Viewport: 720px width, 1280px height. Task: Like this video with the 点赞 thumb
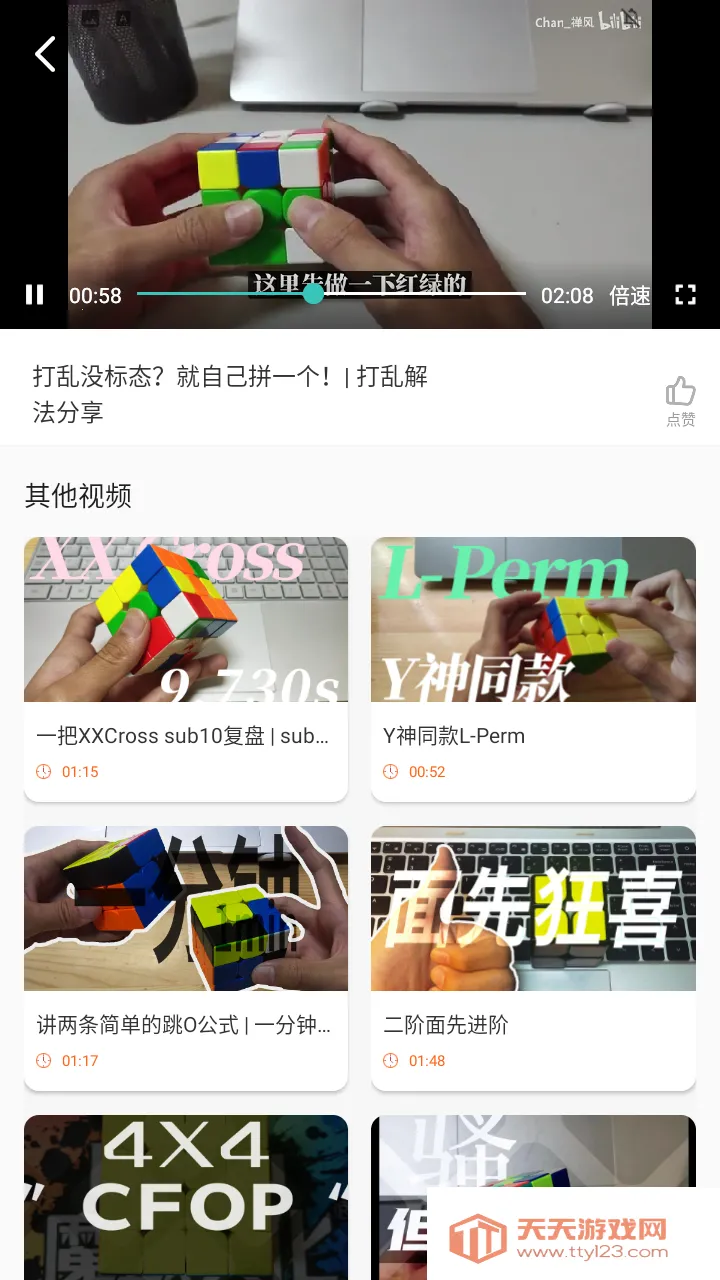680,398
